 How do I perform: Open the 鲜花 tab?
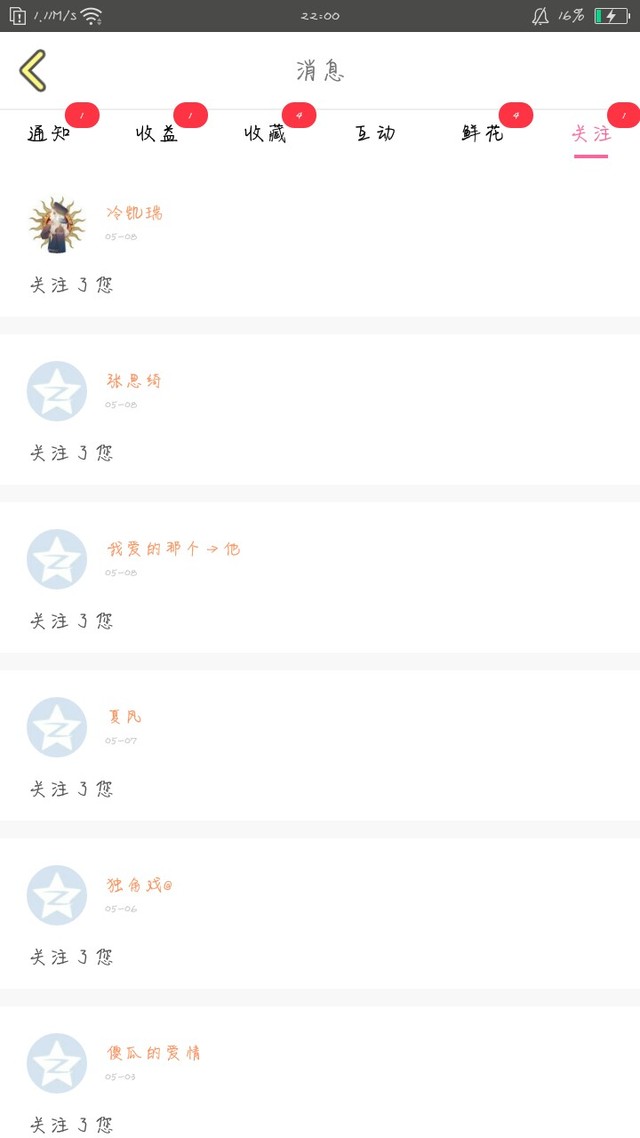[x=482, y=134]
